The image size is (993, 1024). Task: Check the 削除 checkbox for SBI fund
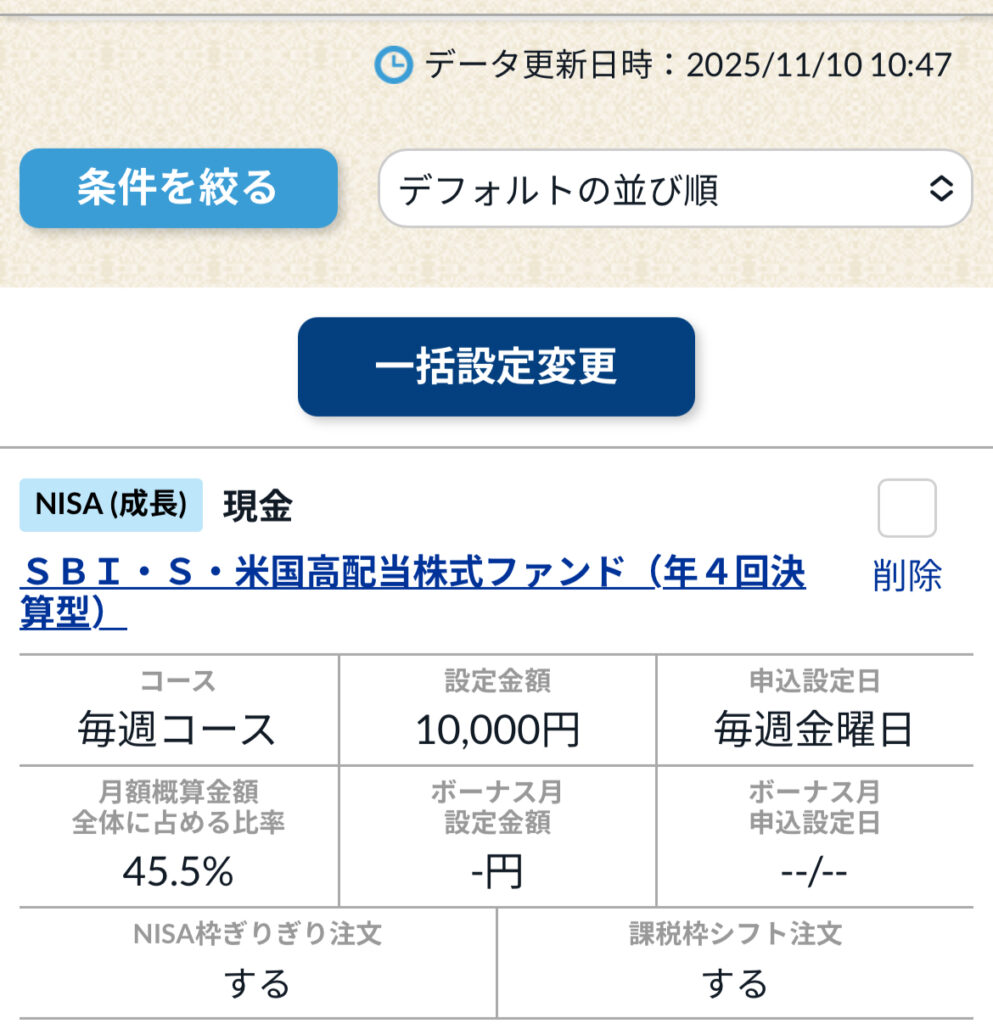tap(906, 509)
